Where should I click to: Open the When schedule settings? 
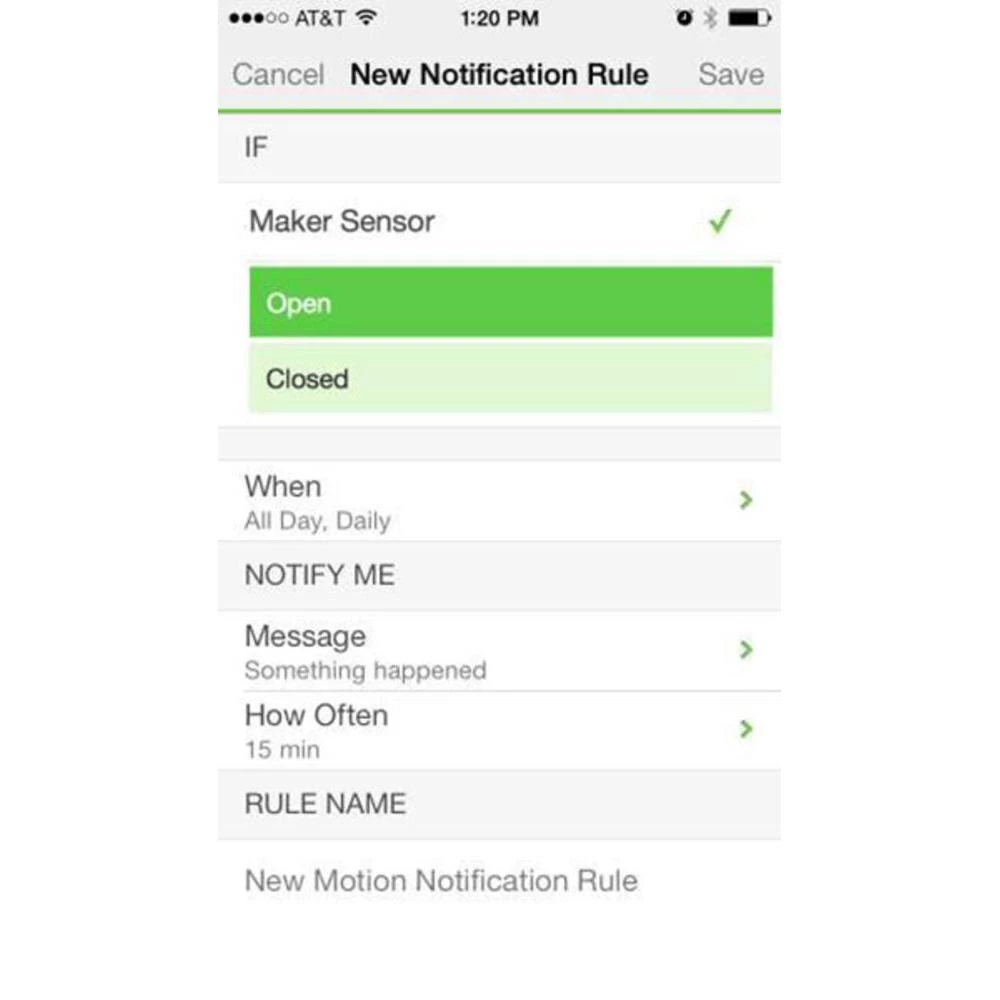pos(498,501)
